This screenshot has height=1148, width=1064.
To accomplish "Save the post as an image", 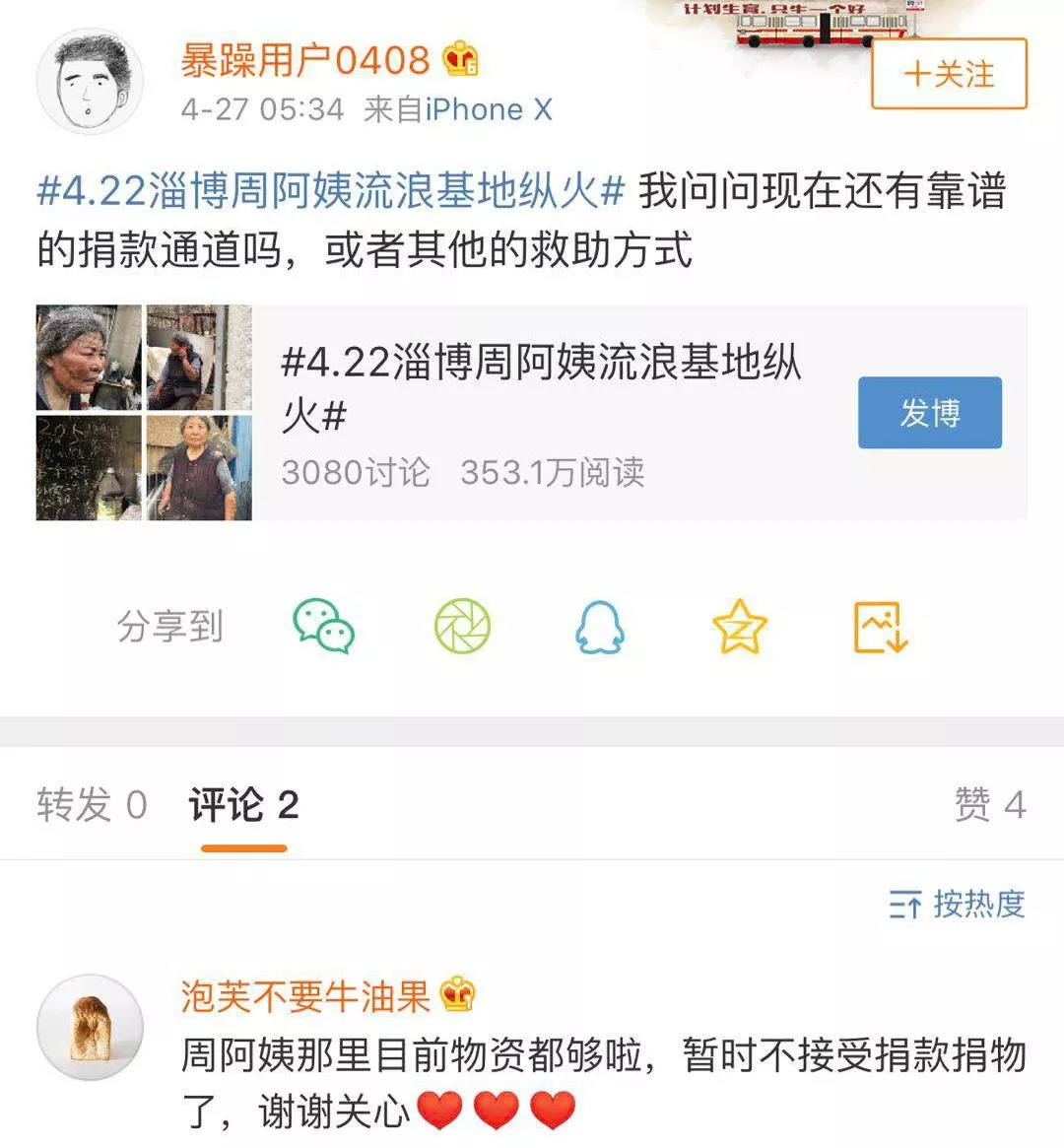I will click(x=879, y=627).
